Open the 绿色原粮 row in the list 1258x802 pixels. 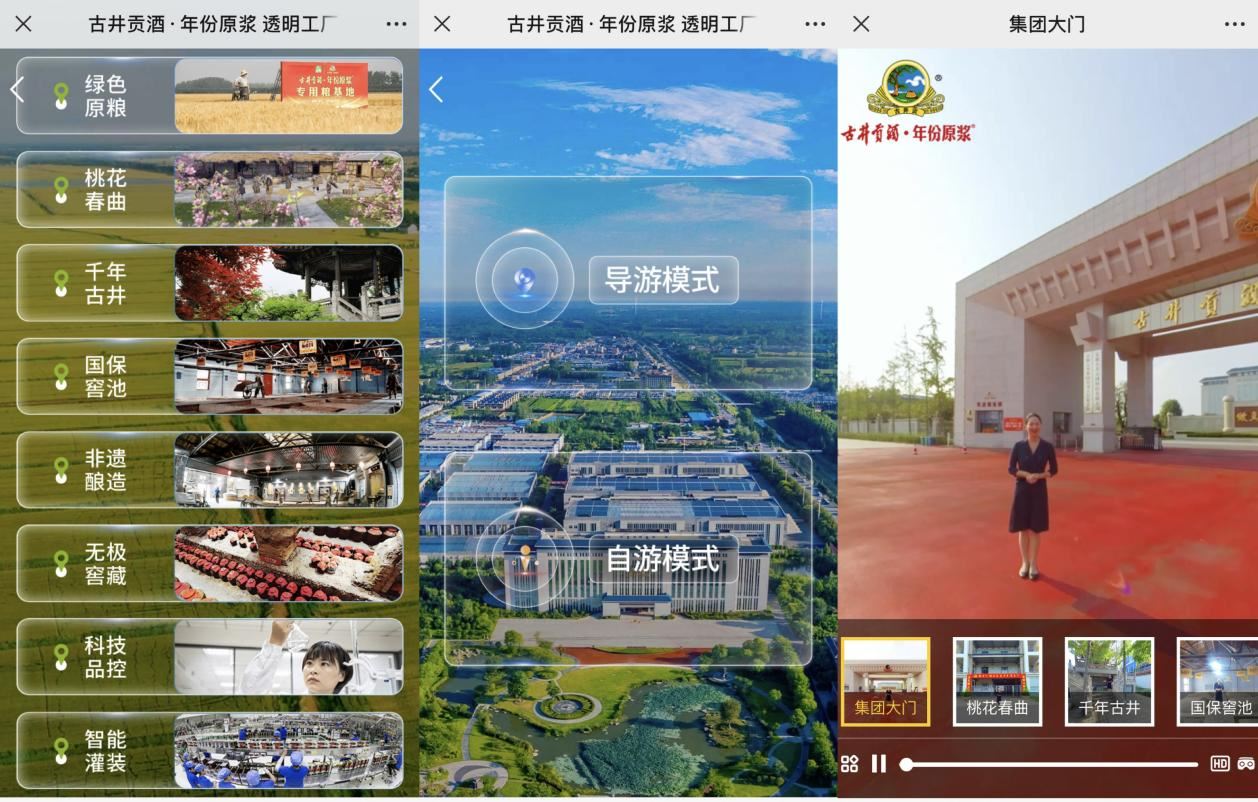[209, 95]
